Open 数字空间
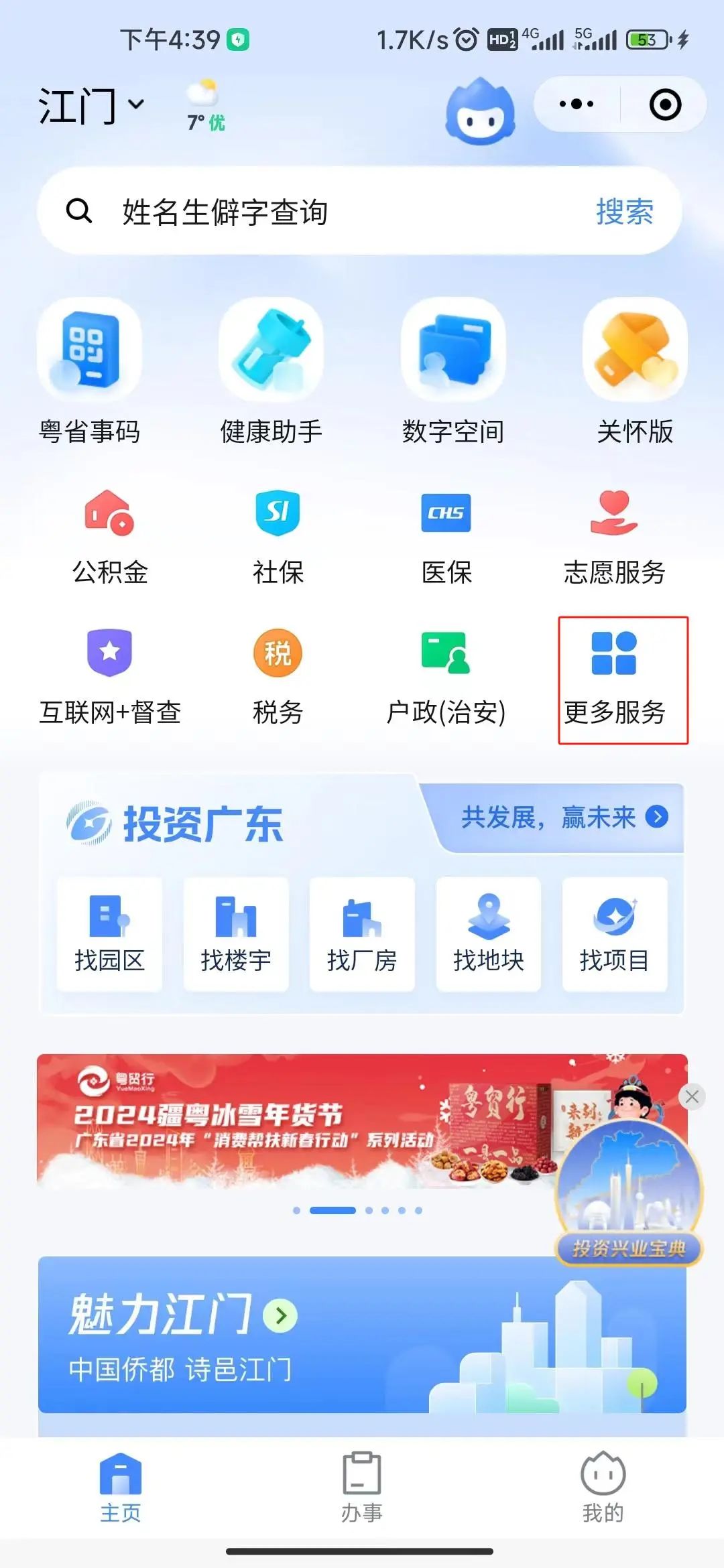Screen dimensions: 724x1568 pos(453,372)
